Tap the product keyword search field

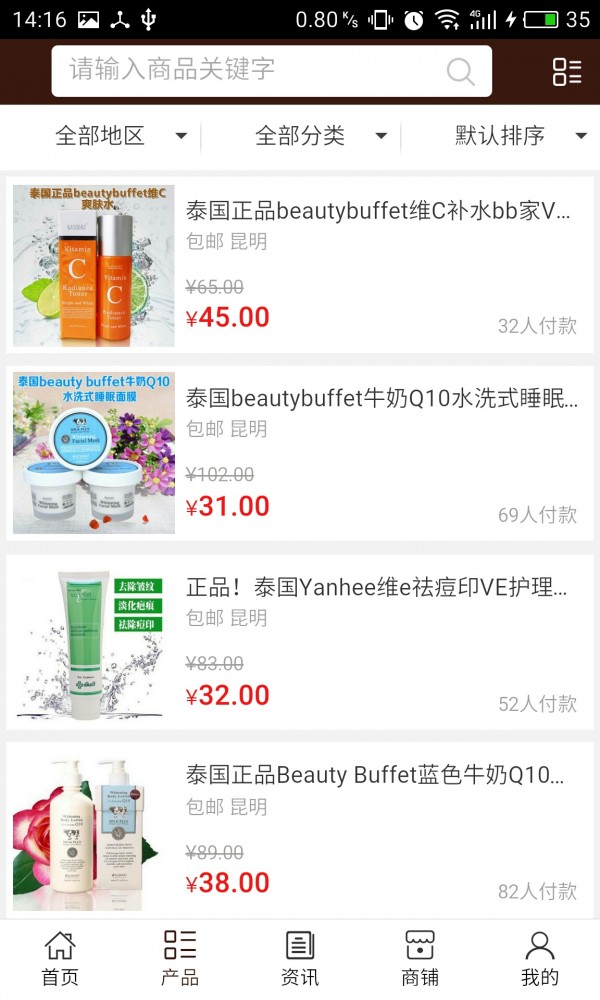pos(250,70)
